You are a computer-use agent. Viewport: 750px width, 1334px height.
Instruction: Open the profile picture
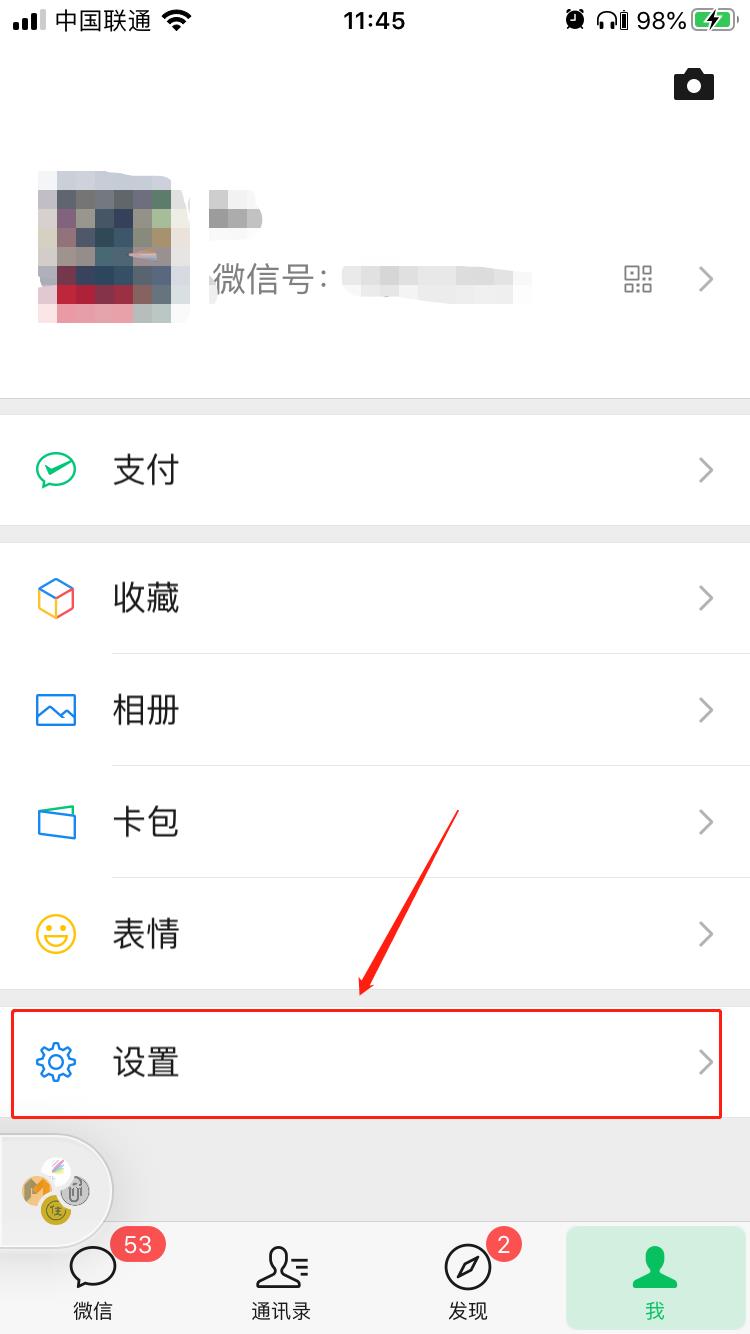click(113, 246)
